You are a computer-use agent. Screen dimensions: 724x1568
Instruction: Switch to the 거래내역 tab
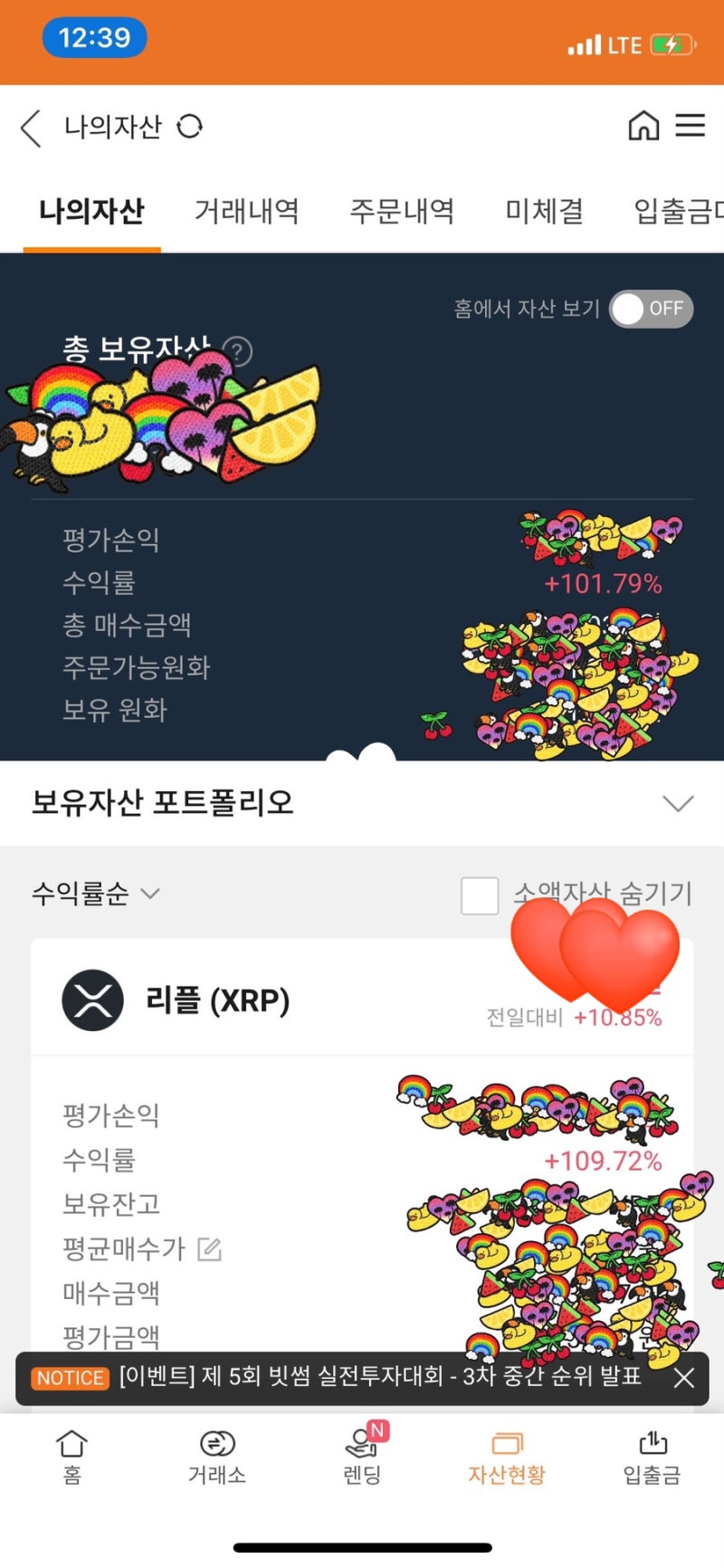tap(246, 211)
